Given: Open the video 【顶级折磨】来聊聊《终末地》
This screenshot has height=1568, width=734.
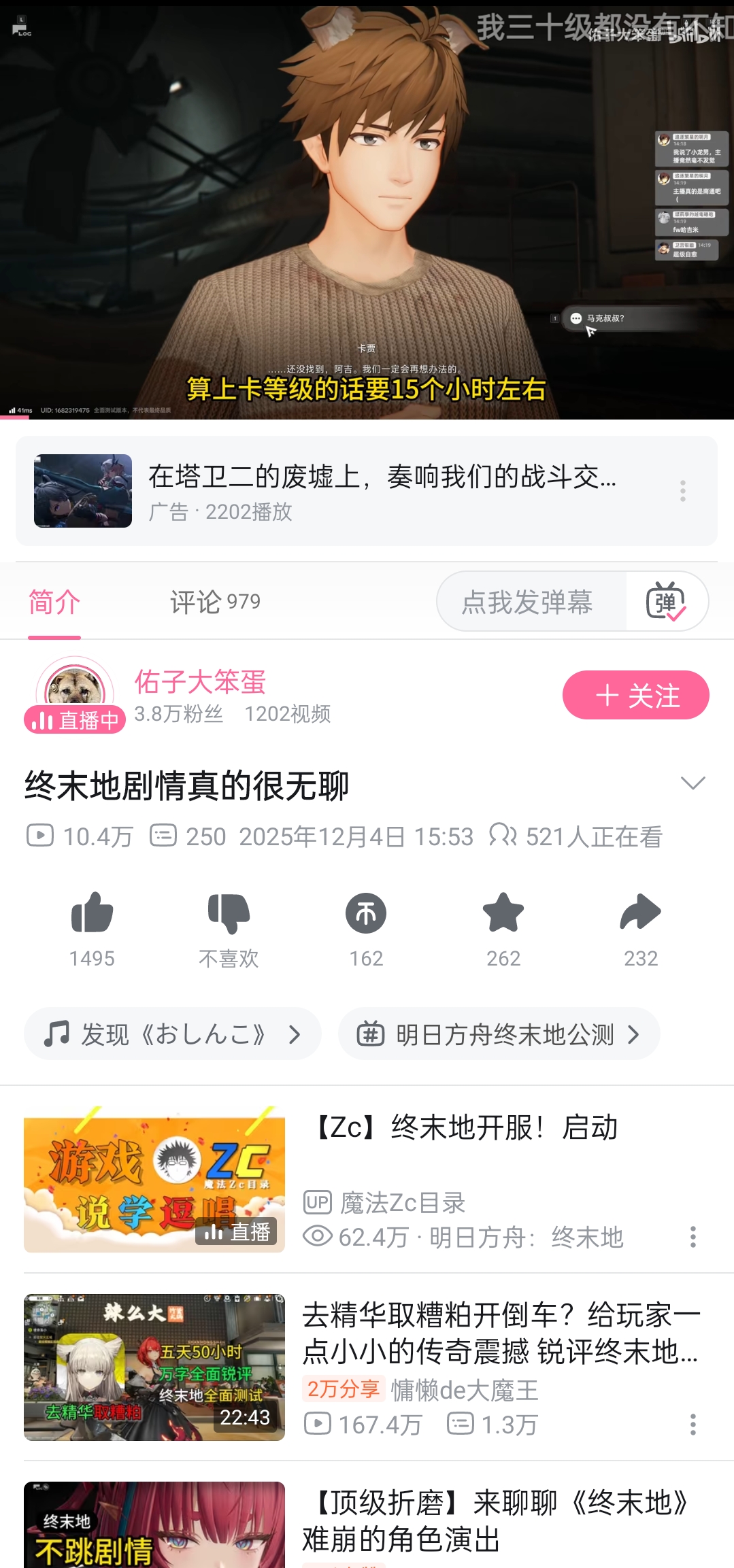Looking at the screenshot, I should pos(500,1521).
